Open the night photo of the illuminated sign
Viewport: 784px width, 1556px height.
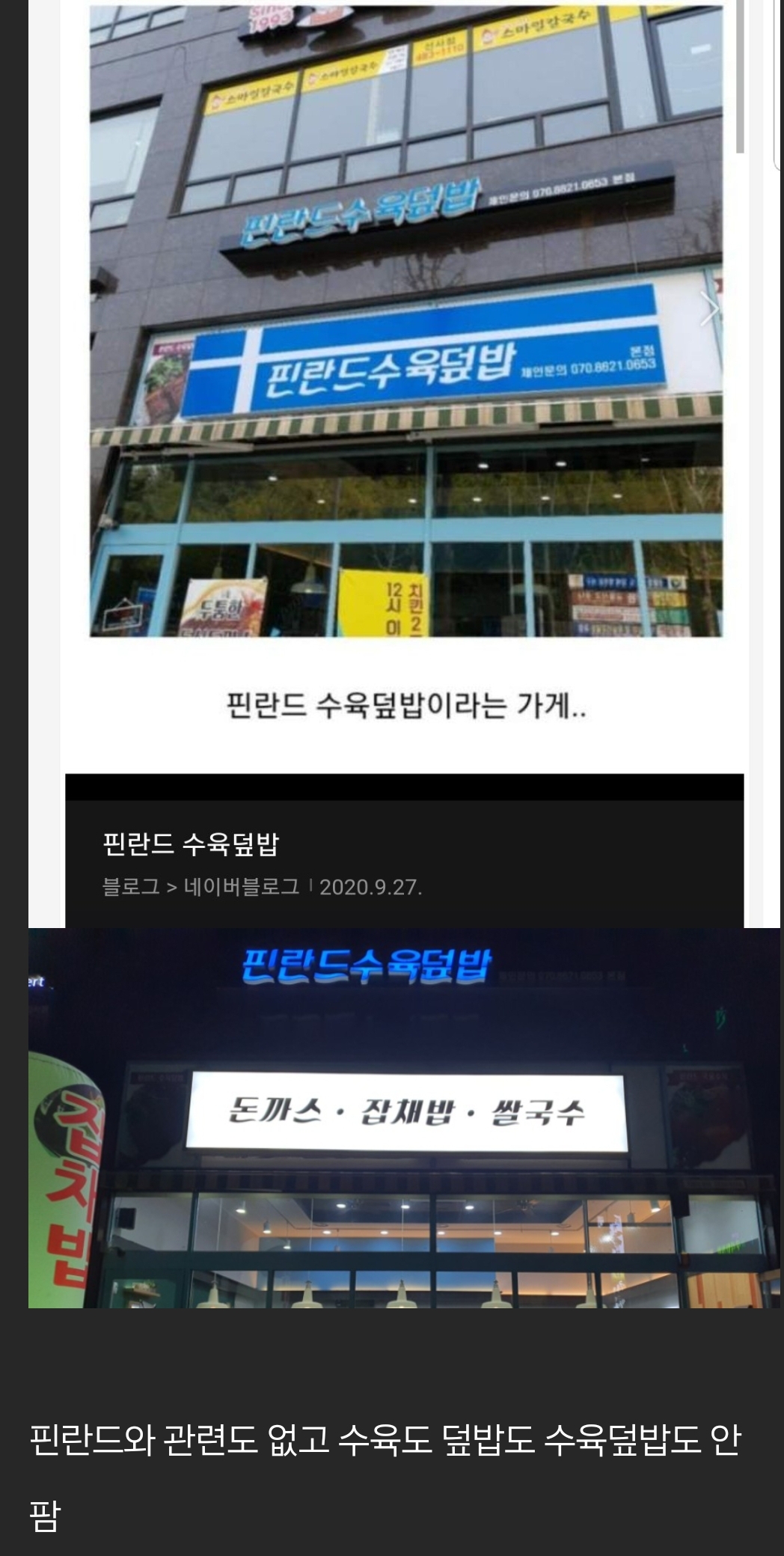404,1117
